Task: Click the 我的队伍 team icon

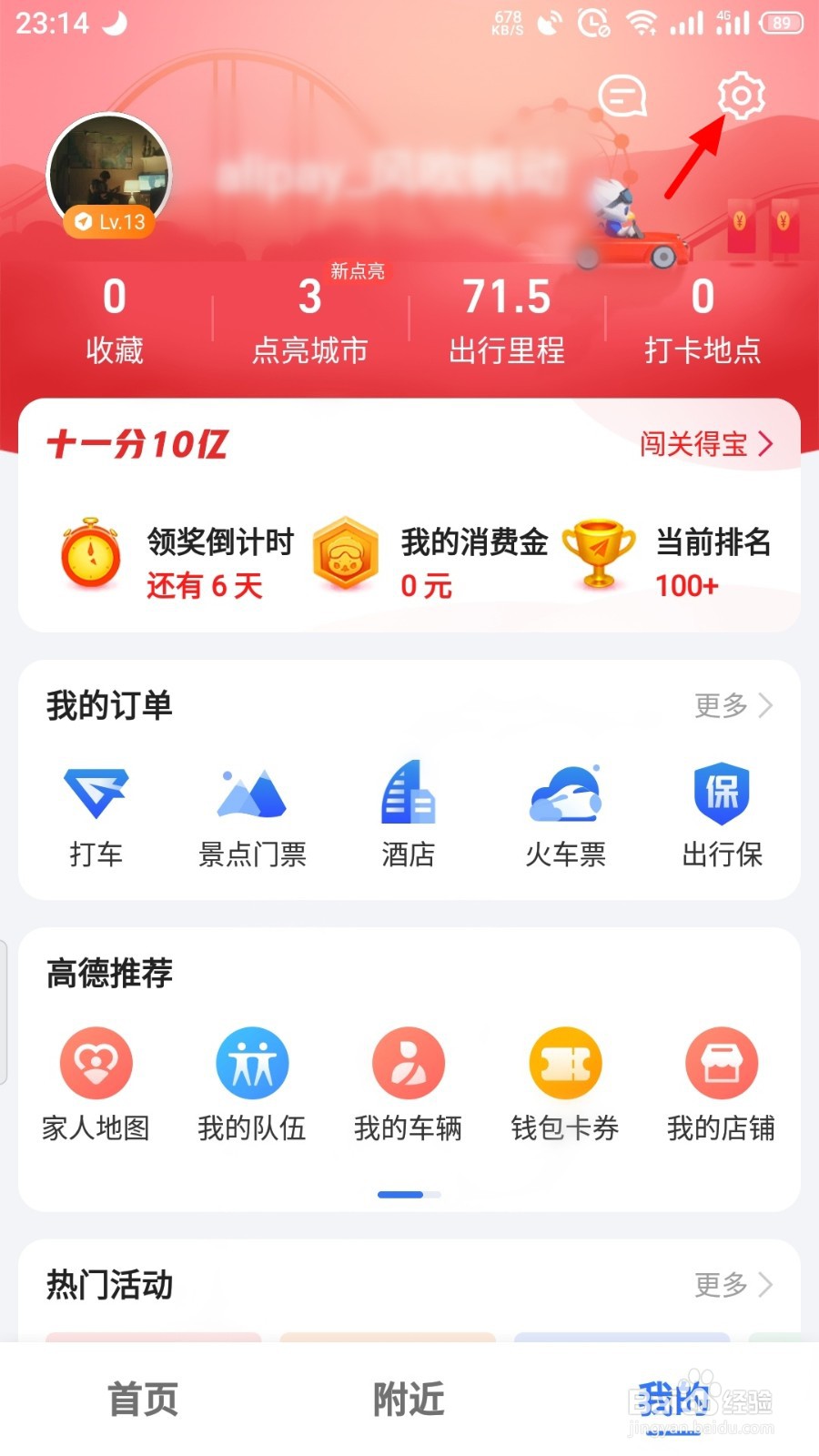Action: pos(253,1083)
